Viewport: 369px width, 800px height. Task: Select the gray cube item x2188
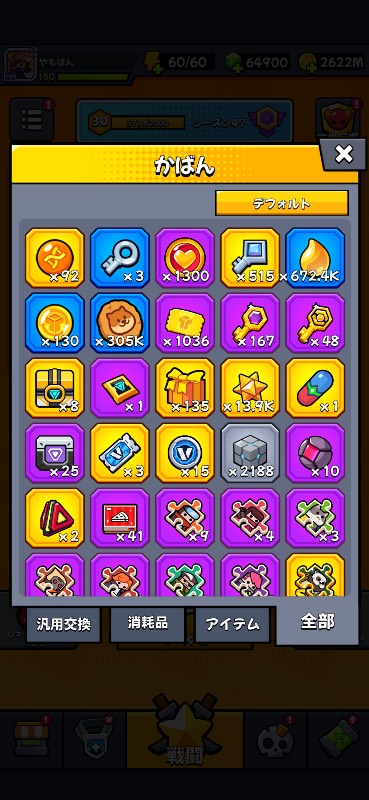pyautogui.click(x=250, y=454)
